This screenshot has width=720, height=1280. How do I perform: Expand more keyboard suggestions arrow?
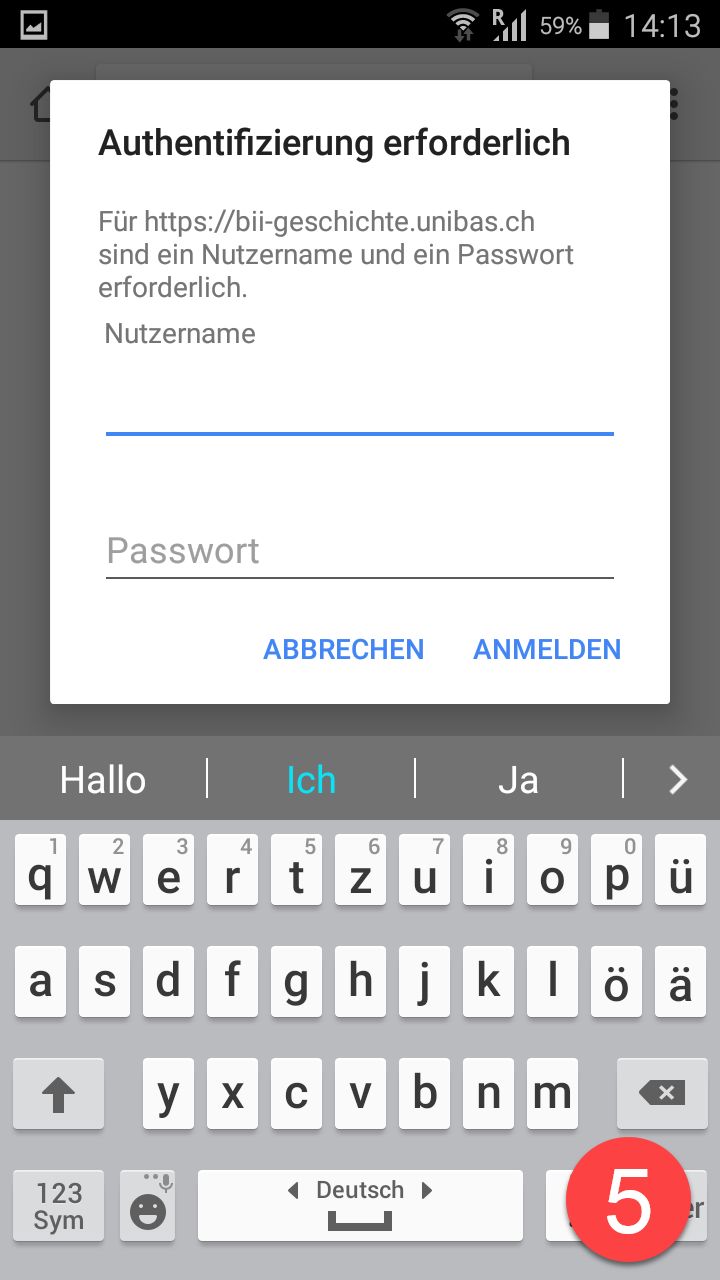[x=678, y=780]
